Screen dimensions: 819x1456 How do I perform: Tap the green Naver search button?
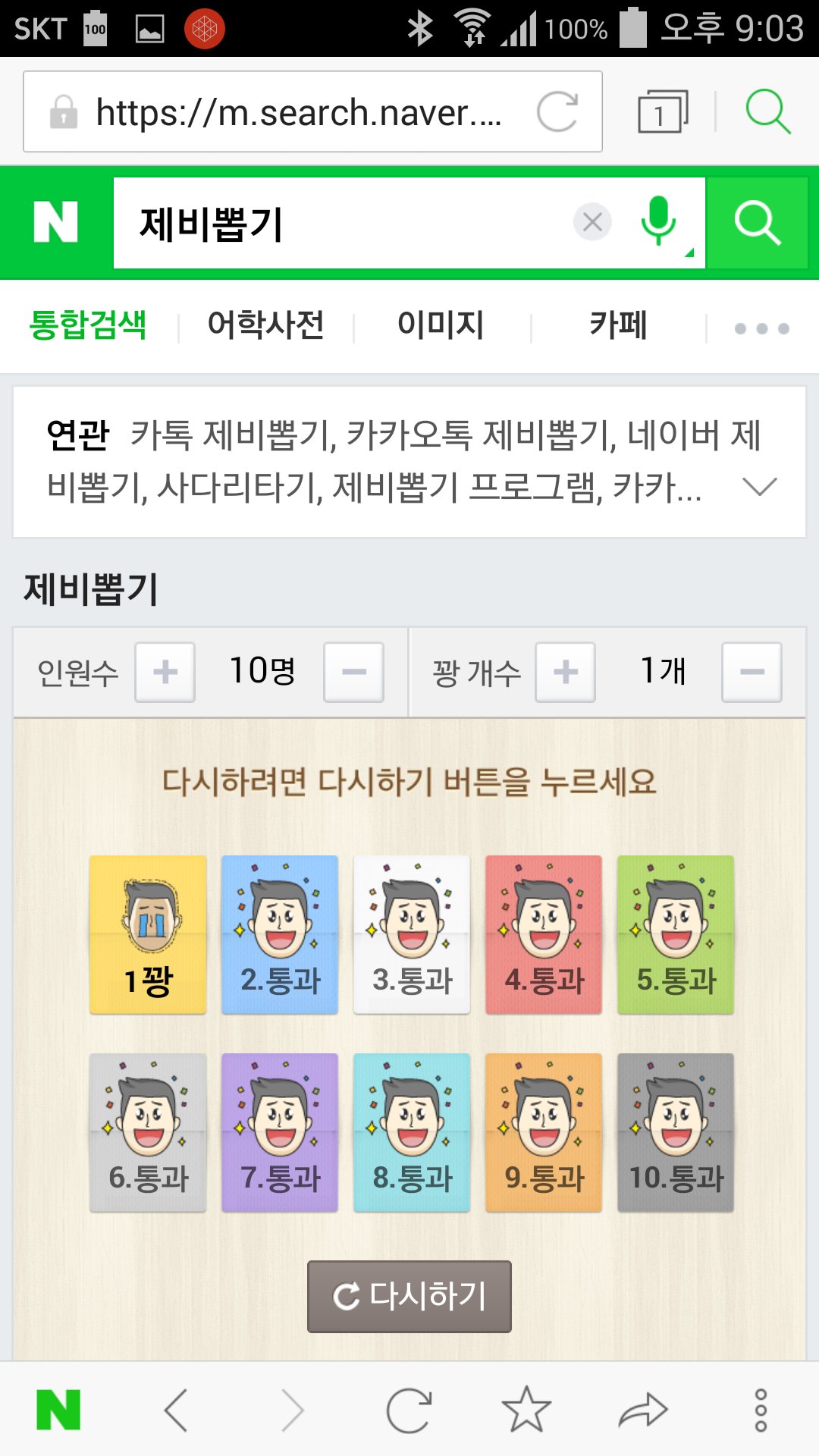click(758, 223)
